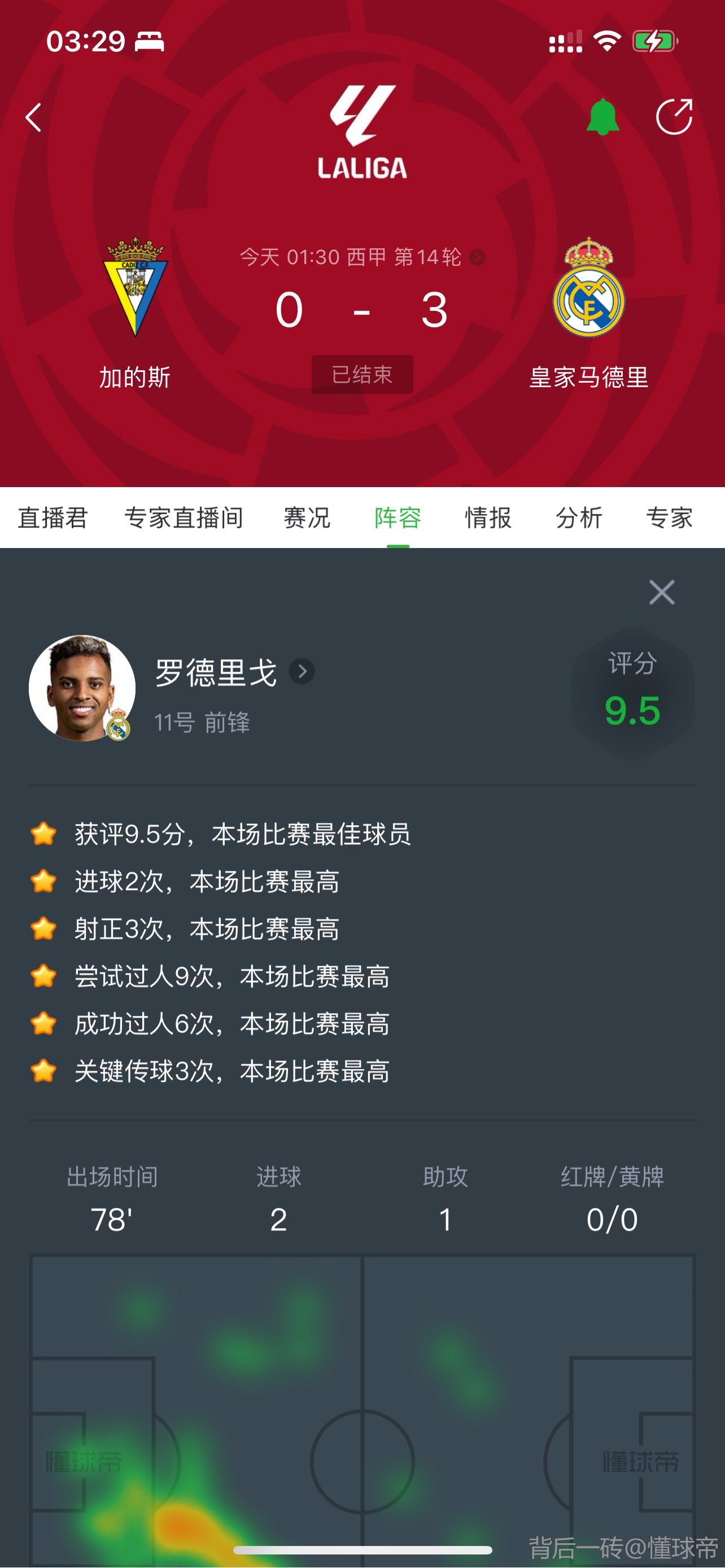Go back using the top-left arrow
Viewport: 725px width, 1568px height.
[x=34, y=117]
